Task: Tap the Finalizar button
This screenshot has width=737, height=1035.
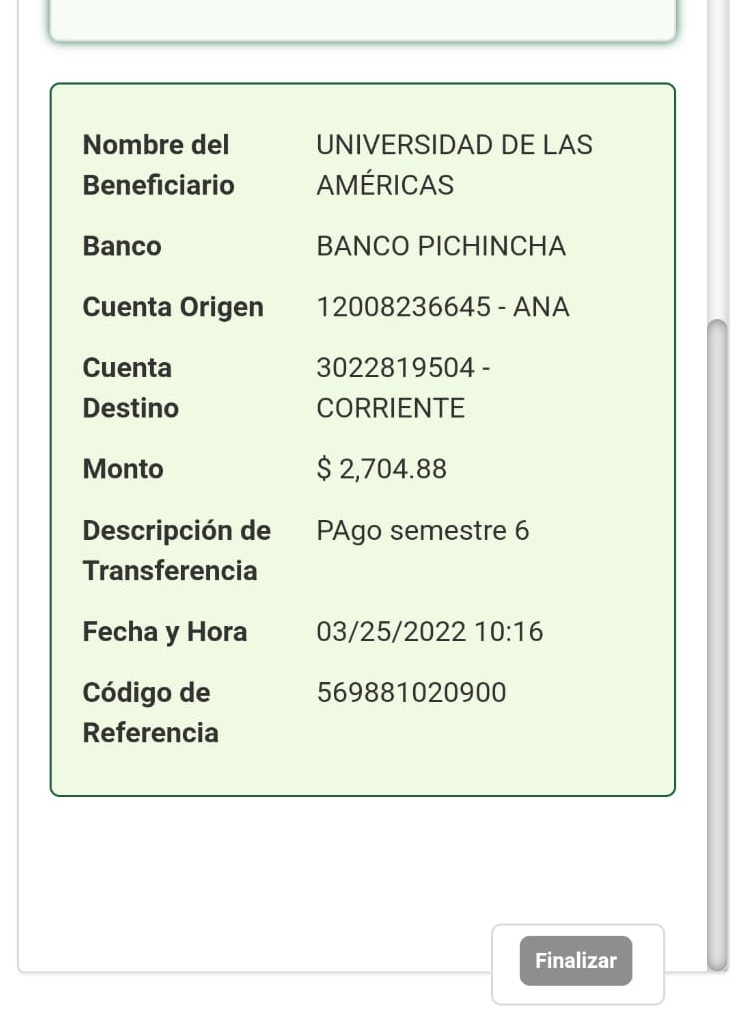Action: [576, 961]
